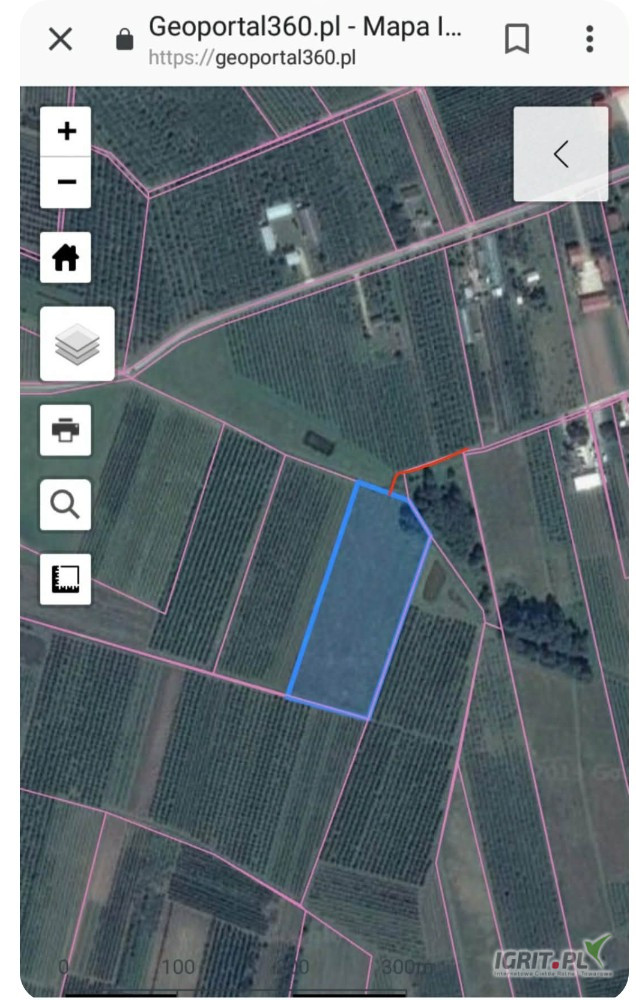Open the map search tool
The height and width of the screenshot is (1000, 636).
(66, 505)
